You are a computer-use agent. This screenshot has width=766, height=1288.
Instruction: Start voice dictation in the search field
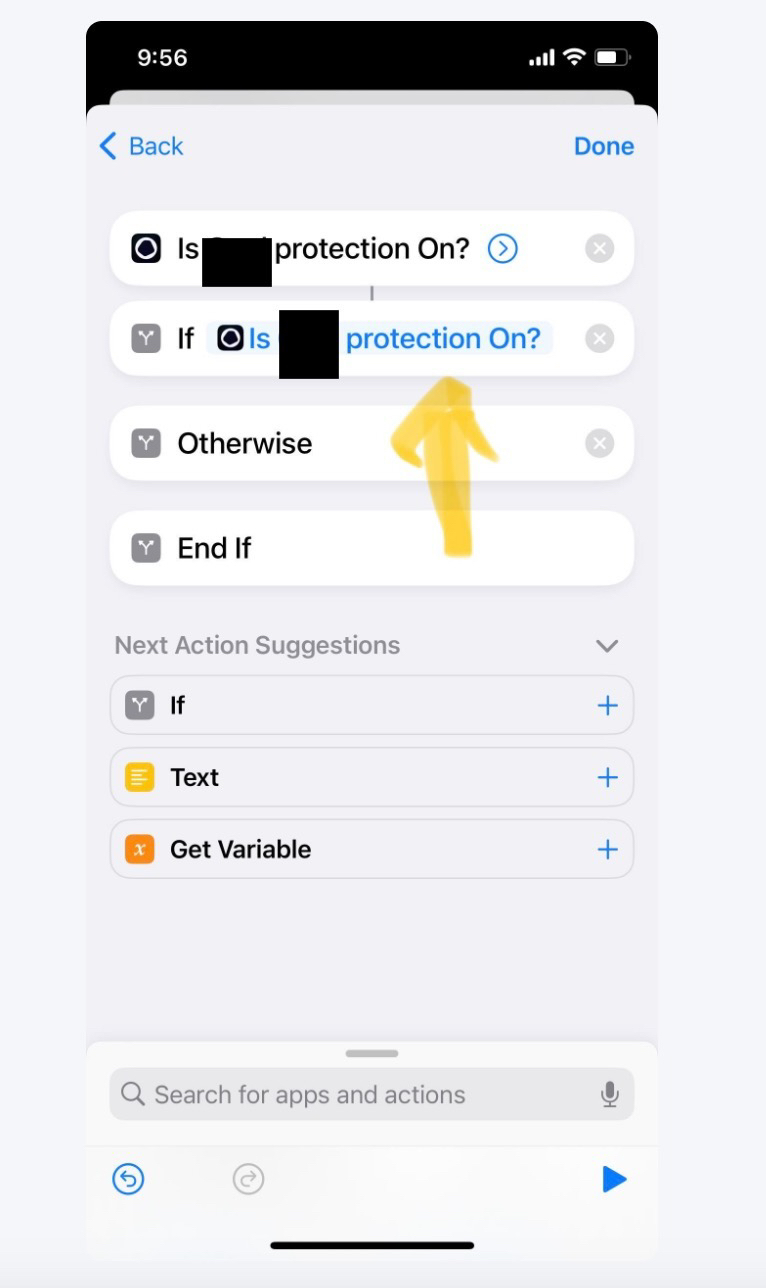(x=609, y=1095)
